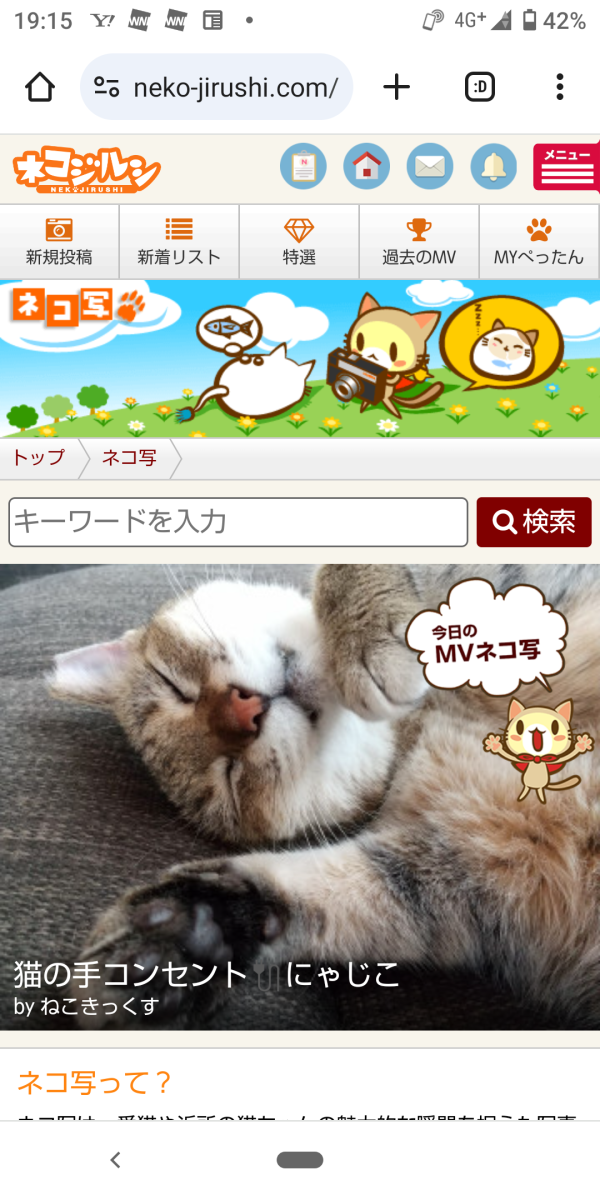The height and width of the screenshot is (1200, 600).
Task: Tap the 検索 search button
Action: point(534,522)
